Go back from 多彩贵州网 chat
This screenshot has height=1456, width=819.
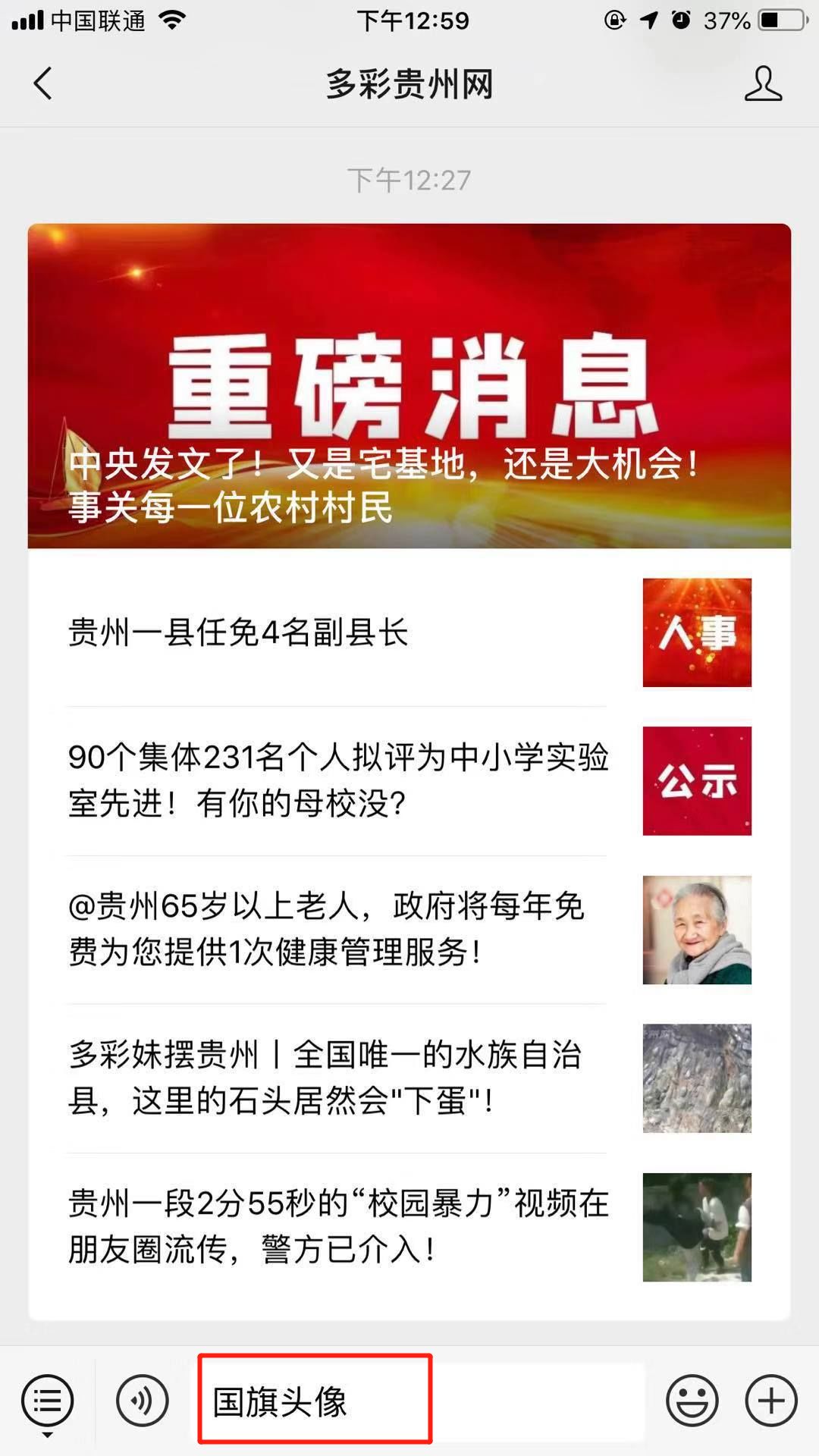tap(43, 83)
